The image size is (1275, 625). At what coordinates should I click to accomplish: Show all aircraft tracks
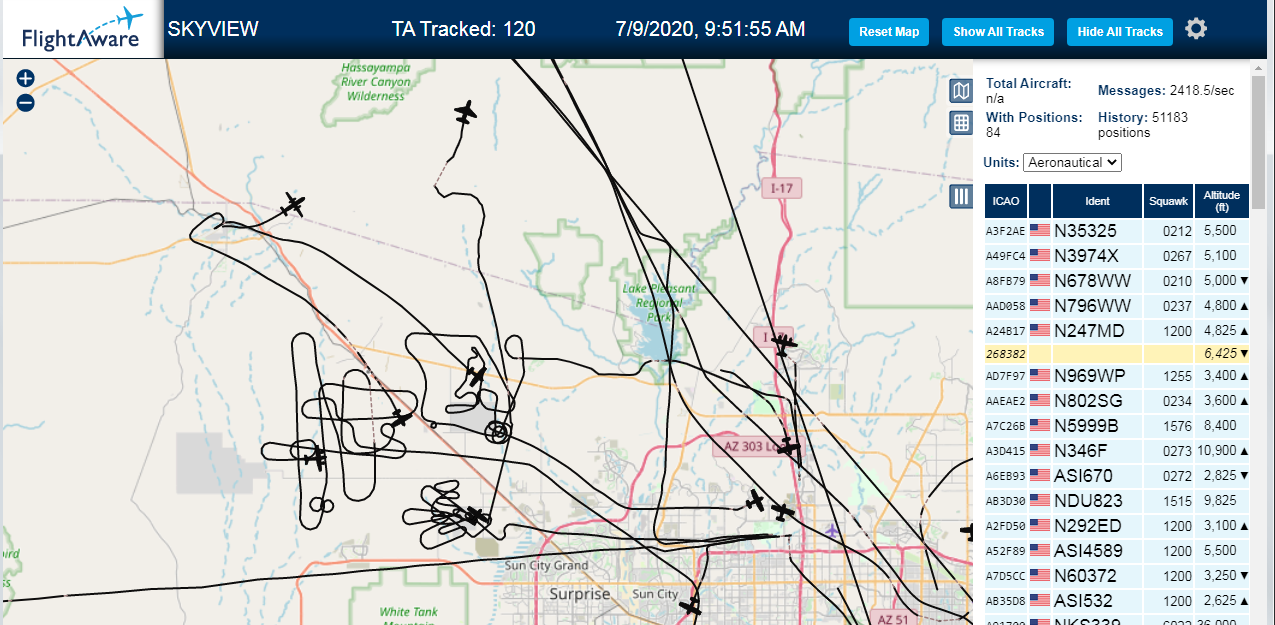(x=998, y=32)
